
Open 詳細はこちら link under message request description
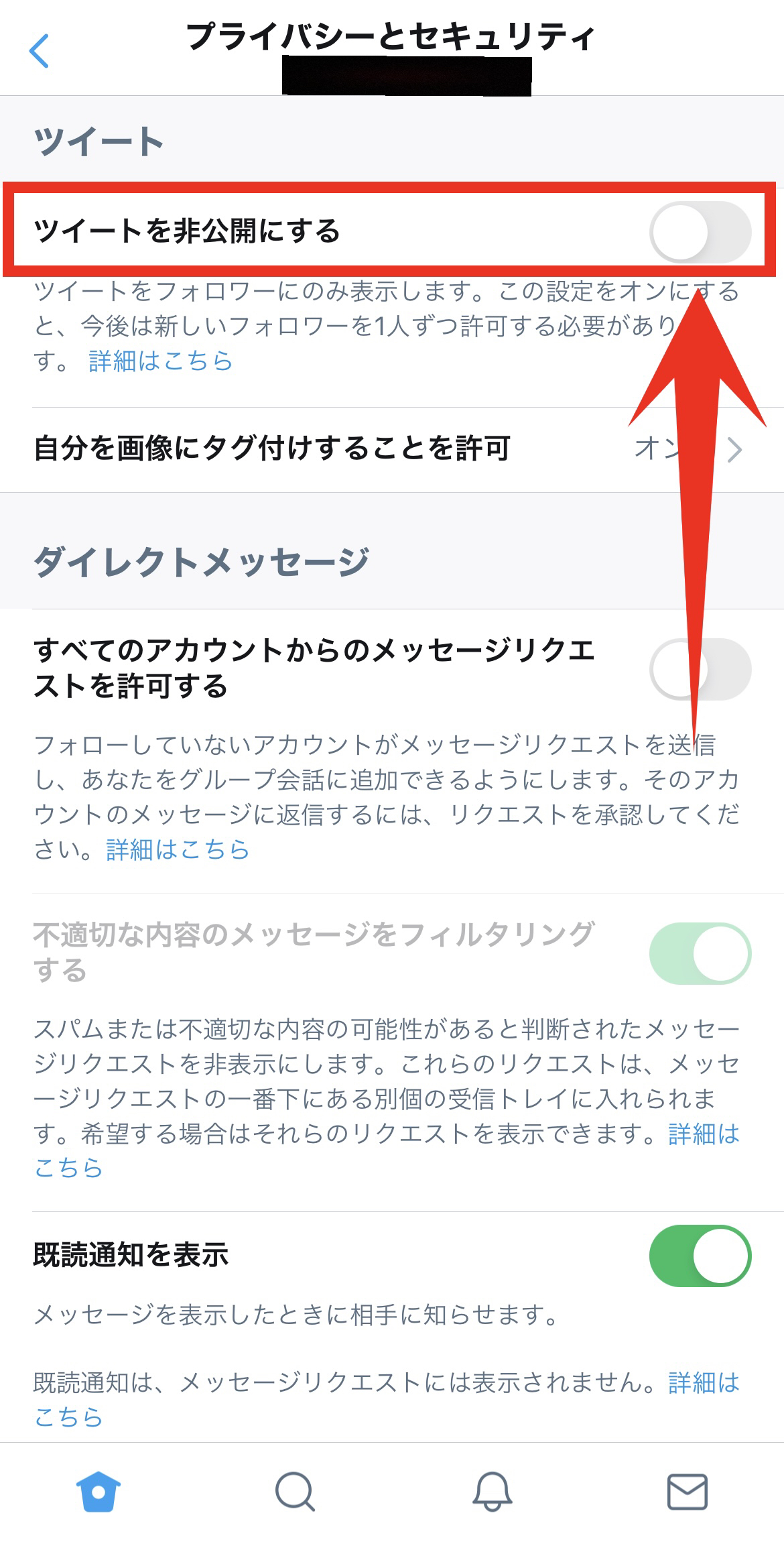pyautogui.click(x=178, y=850)
